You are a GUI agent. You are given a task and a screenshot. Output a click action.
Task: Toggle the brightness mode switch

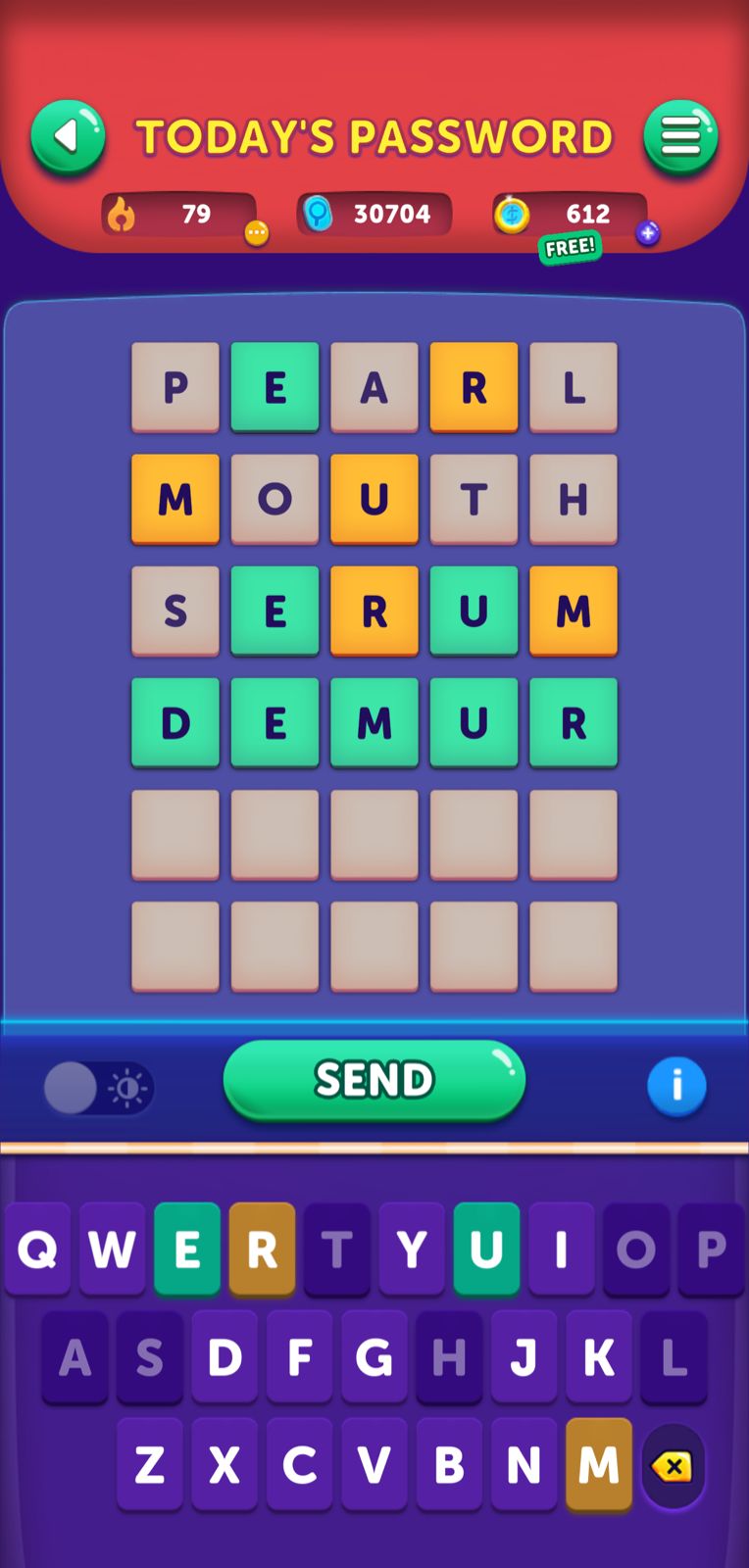tap(98, 1088)
